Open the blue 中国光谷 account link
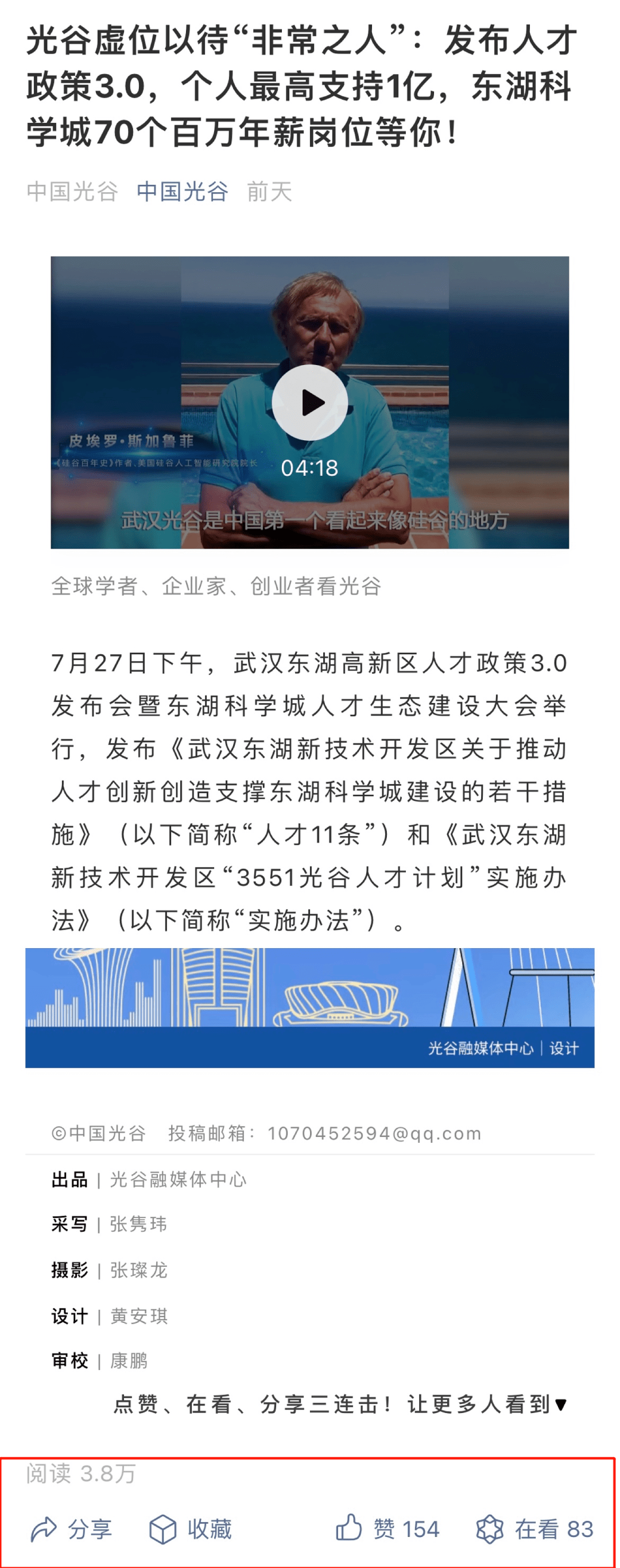The image size is (620, 1568). [x=182, y=191]
